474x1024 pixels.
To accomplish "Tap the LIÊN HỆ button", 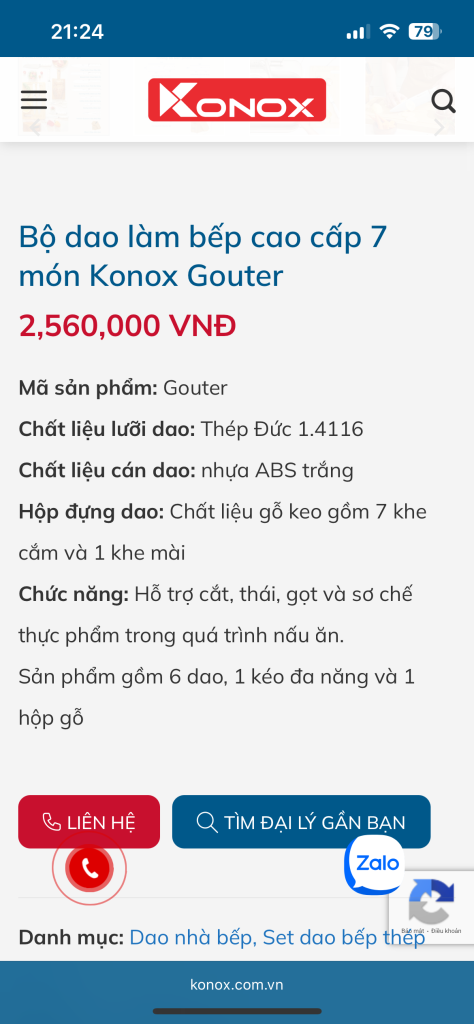I will pyautogui.click(x=89, y=822).
